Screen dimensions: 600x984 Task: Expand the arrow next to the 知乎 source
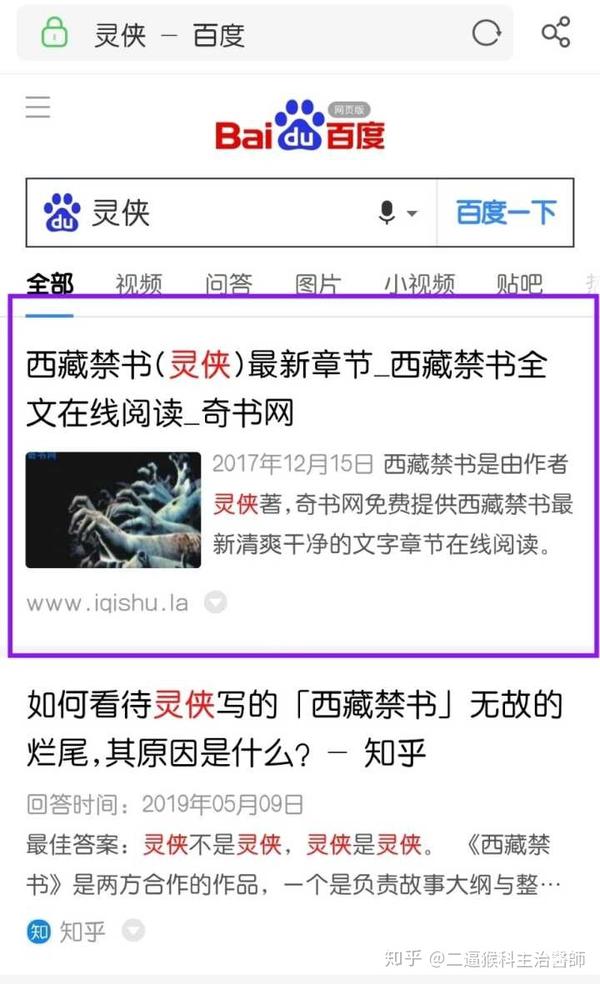point(133,931)
